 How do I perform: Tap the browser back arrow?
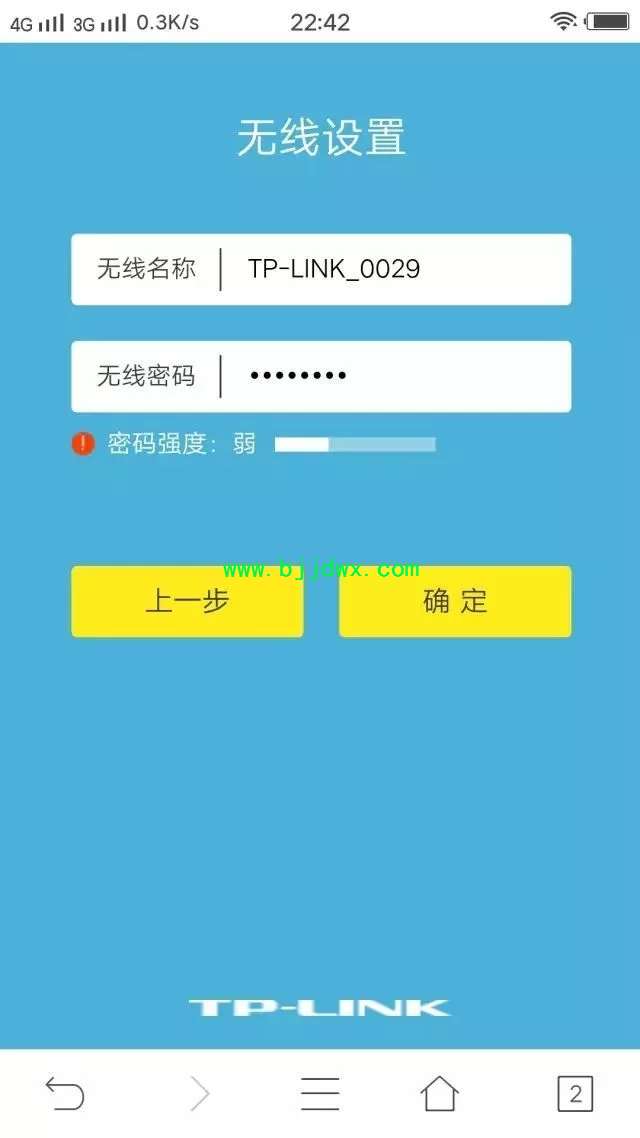point(65,1093)
